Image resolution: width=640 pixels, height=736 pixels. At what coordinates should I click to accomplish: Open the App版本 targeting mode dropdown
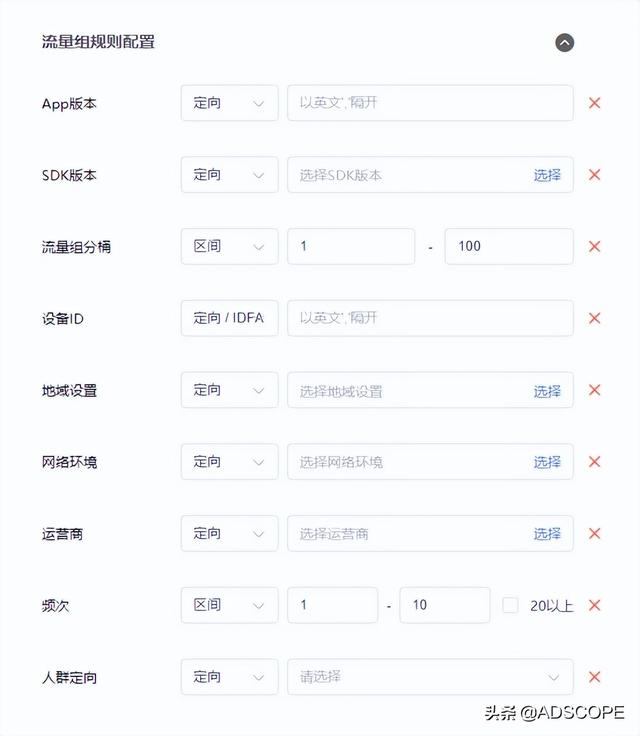pyautogui.click(x=229, y=103)
